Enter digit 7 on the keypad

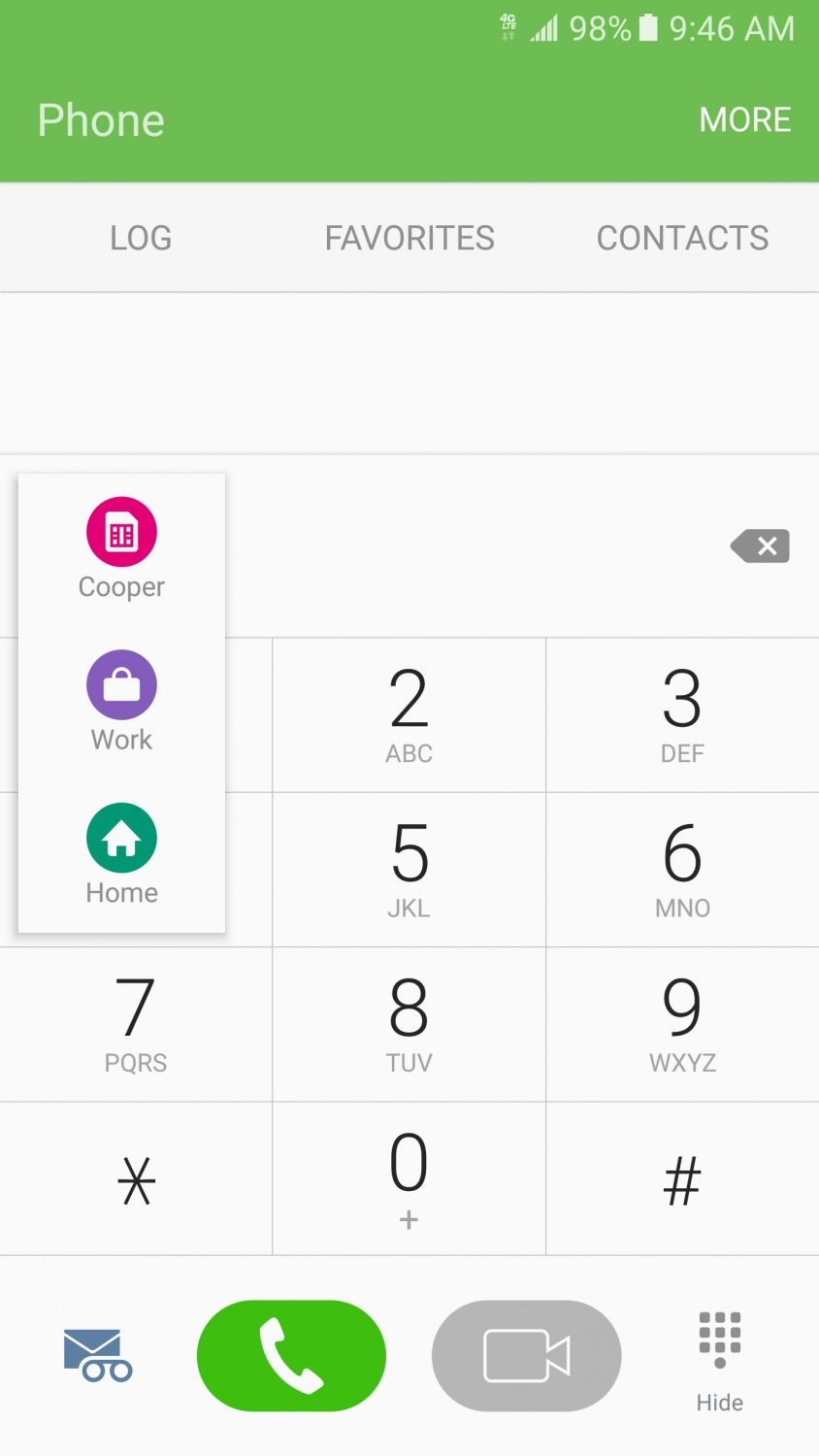point(136,1023)
